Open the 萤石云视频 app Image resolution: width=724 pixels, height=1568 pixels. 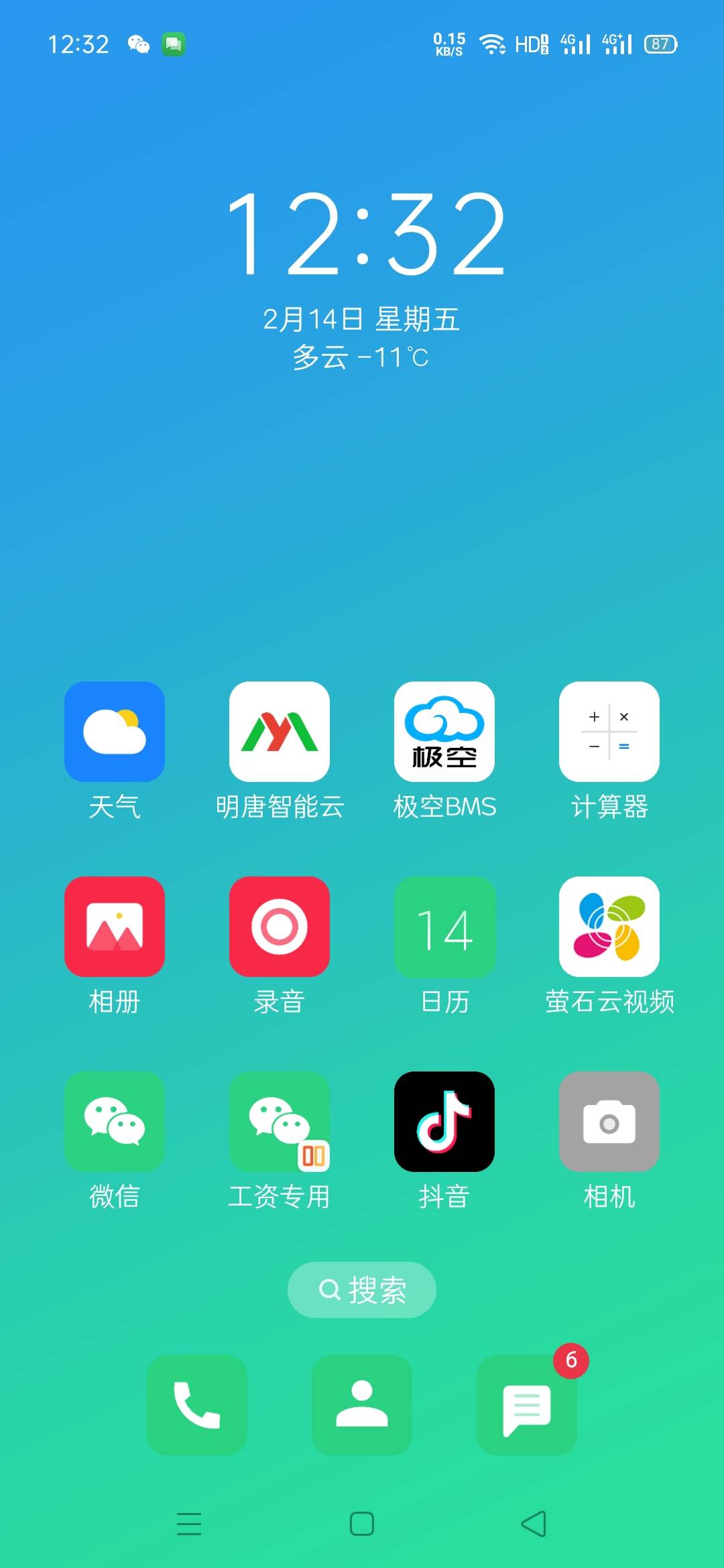(609, 927)
